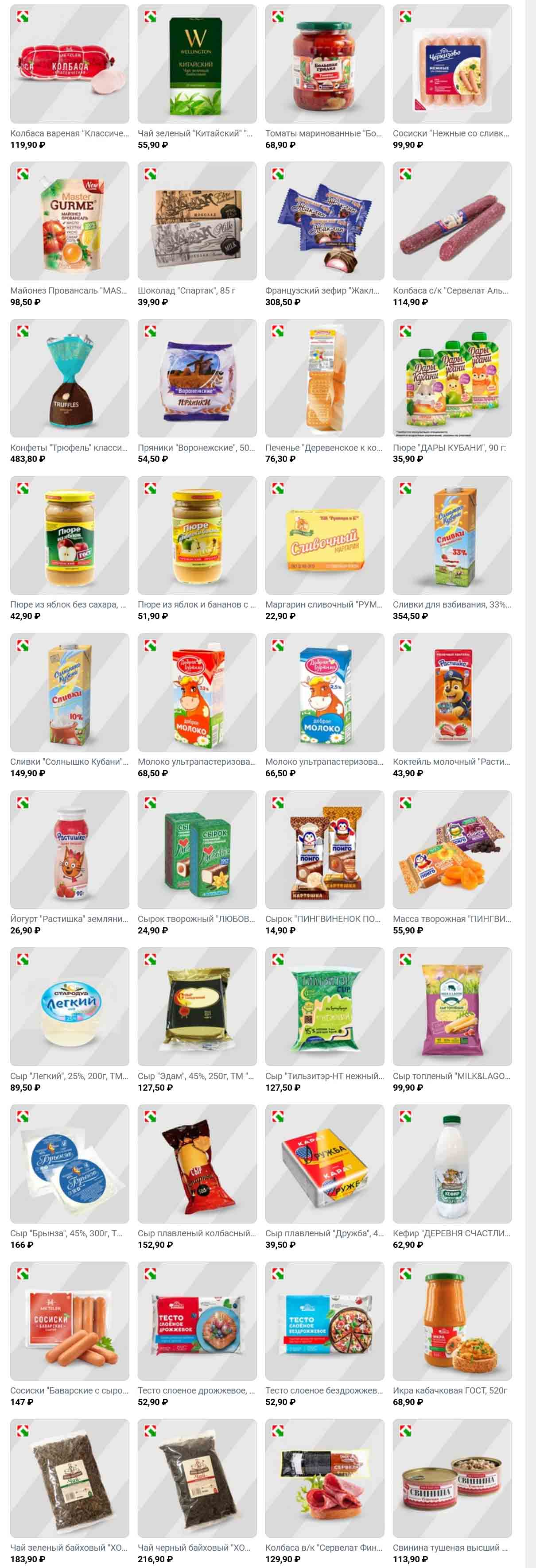Open Сыр "Брынза", 45%, 300г card
Viewport: 536px width, 1568px height.
[x=70, y=1164]
